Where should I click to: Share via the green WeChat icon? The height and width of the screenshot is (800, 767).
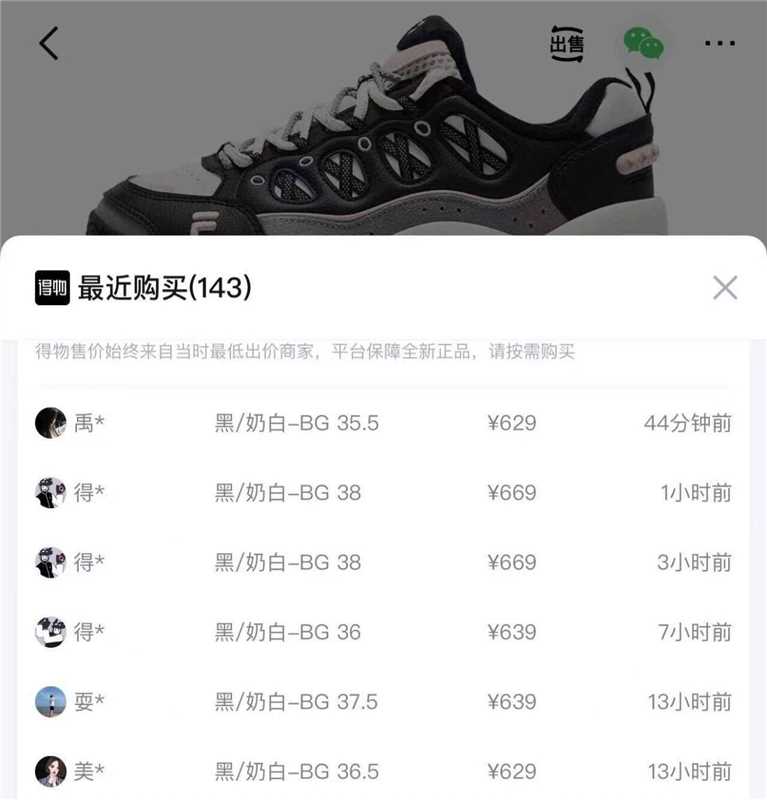pyautogui.click(x=643, y=43)
